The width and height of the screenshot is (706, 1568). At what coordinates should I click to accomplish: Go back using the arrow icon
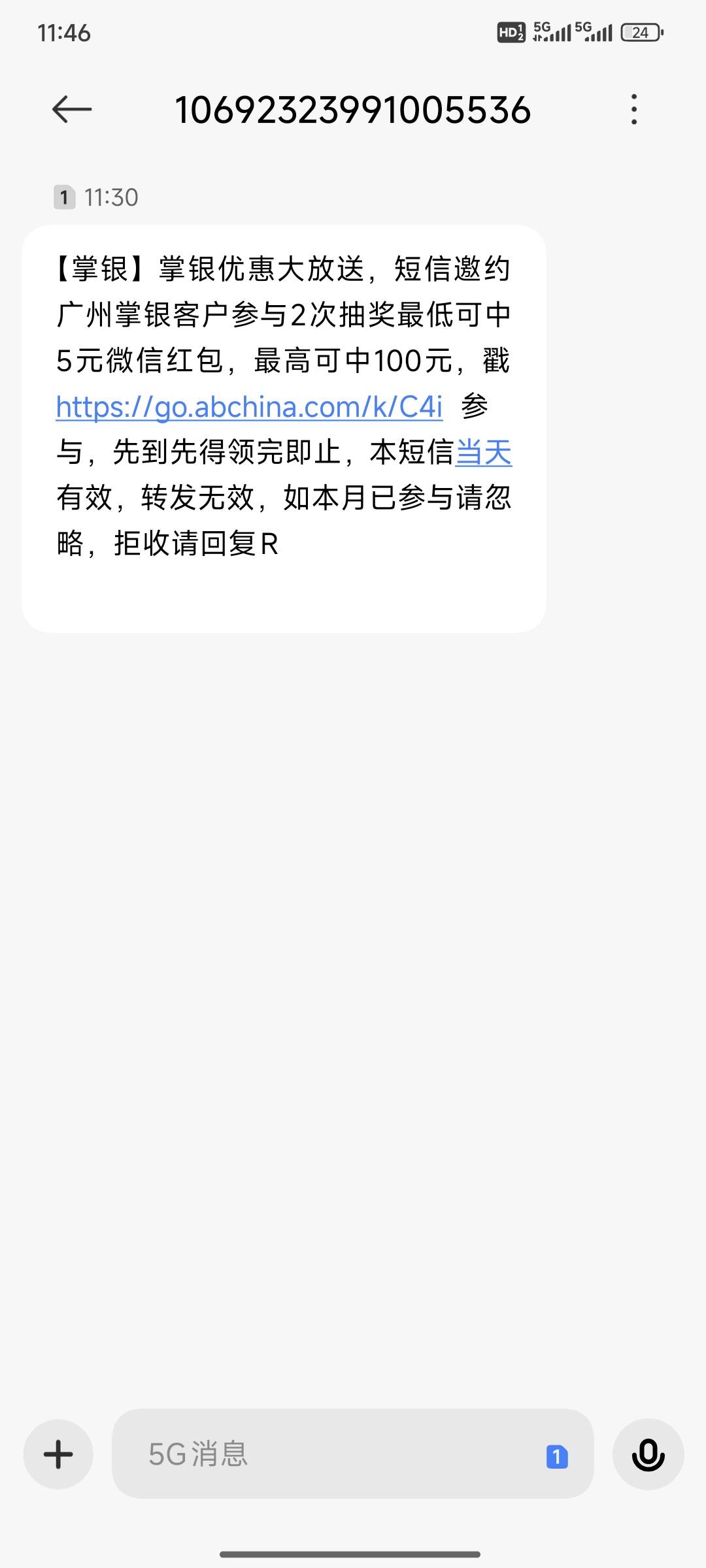(72, 109)
